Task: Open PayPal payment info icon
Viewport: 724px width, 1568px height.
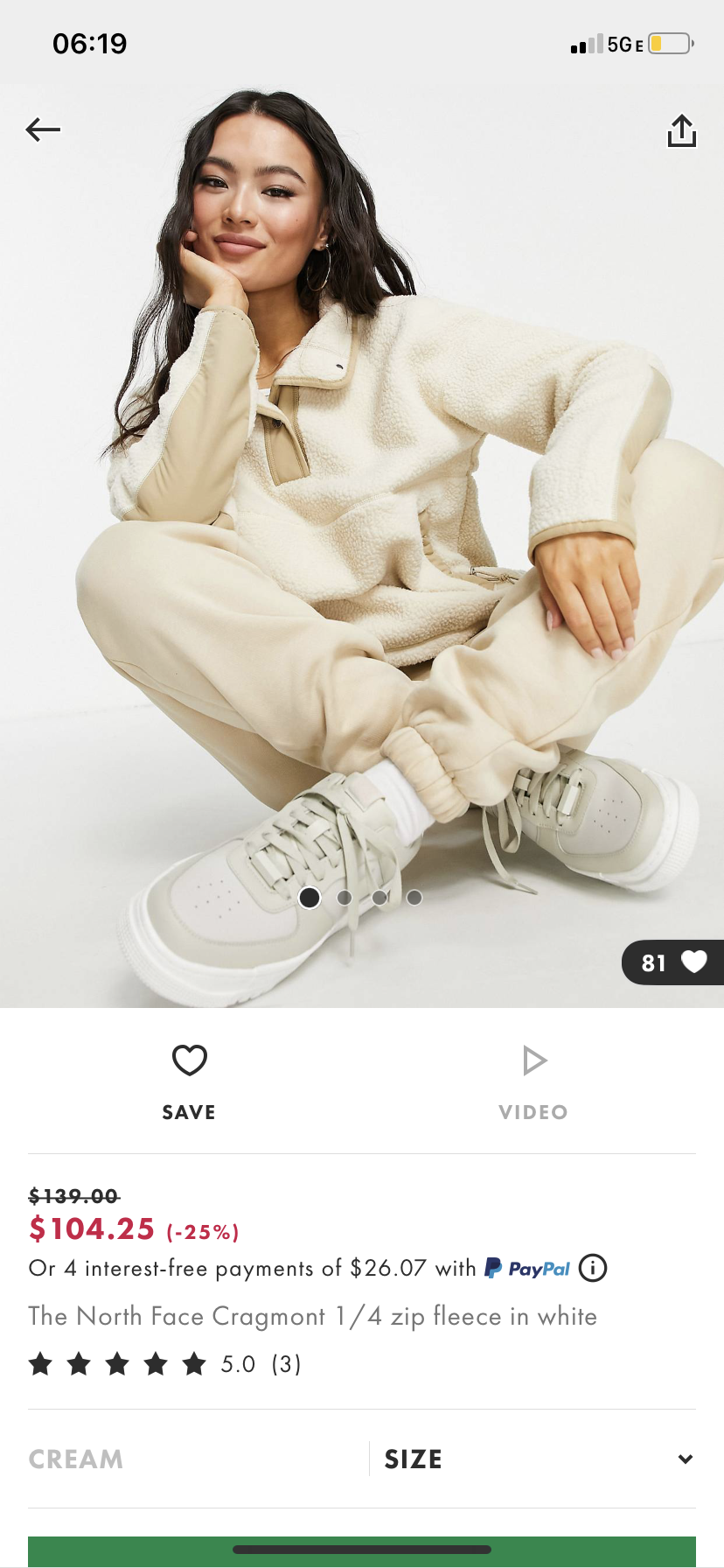Action: [x=593, y=1268]
